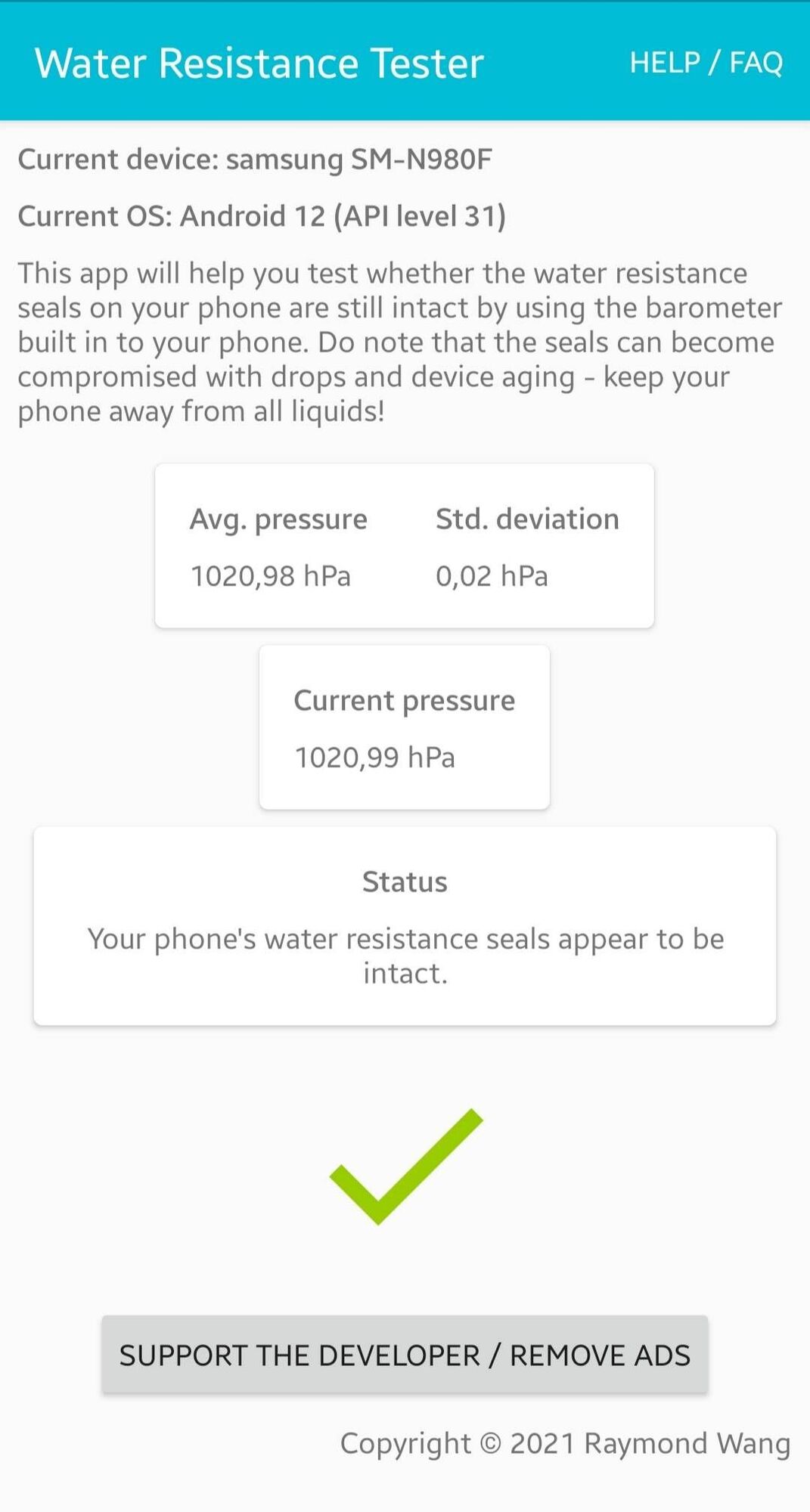Open the HELP / FAQ page

(x=706, y=63)
